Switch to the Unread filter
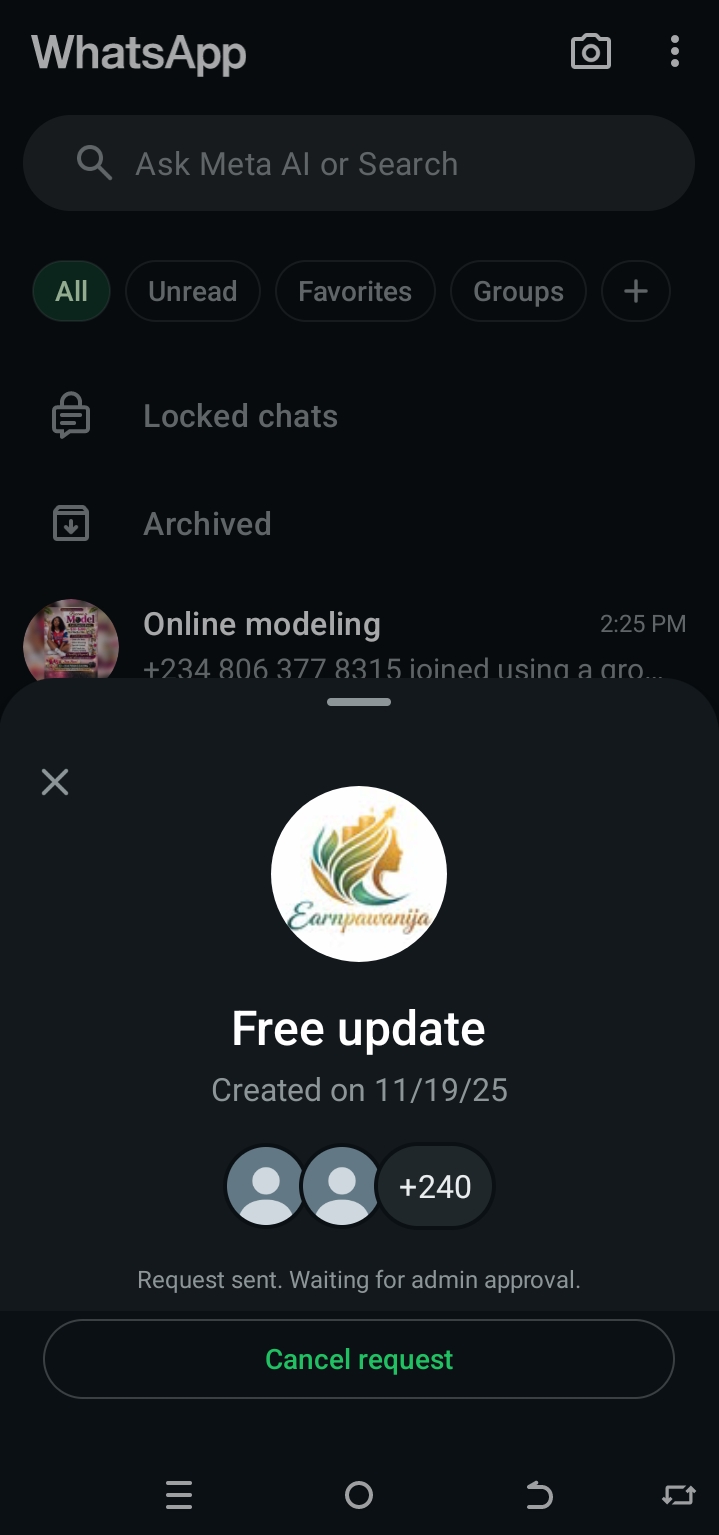The width and height of the screenshot is (719, 1535). [x=193, y=292]
